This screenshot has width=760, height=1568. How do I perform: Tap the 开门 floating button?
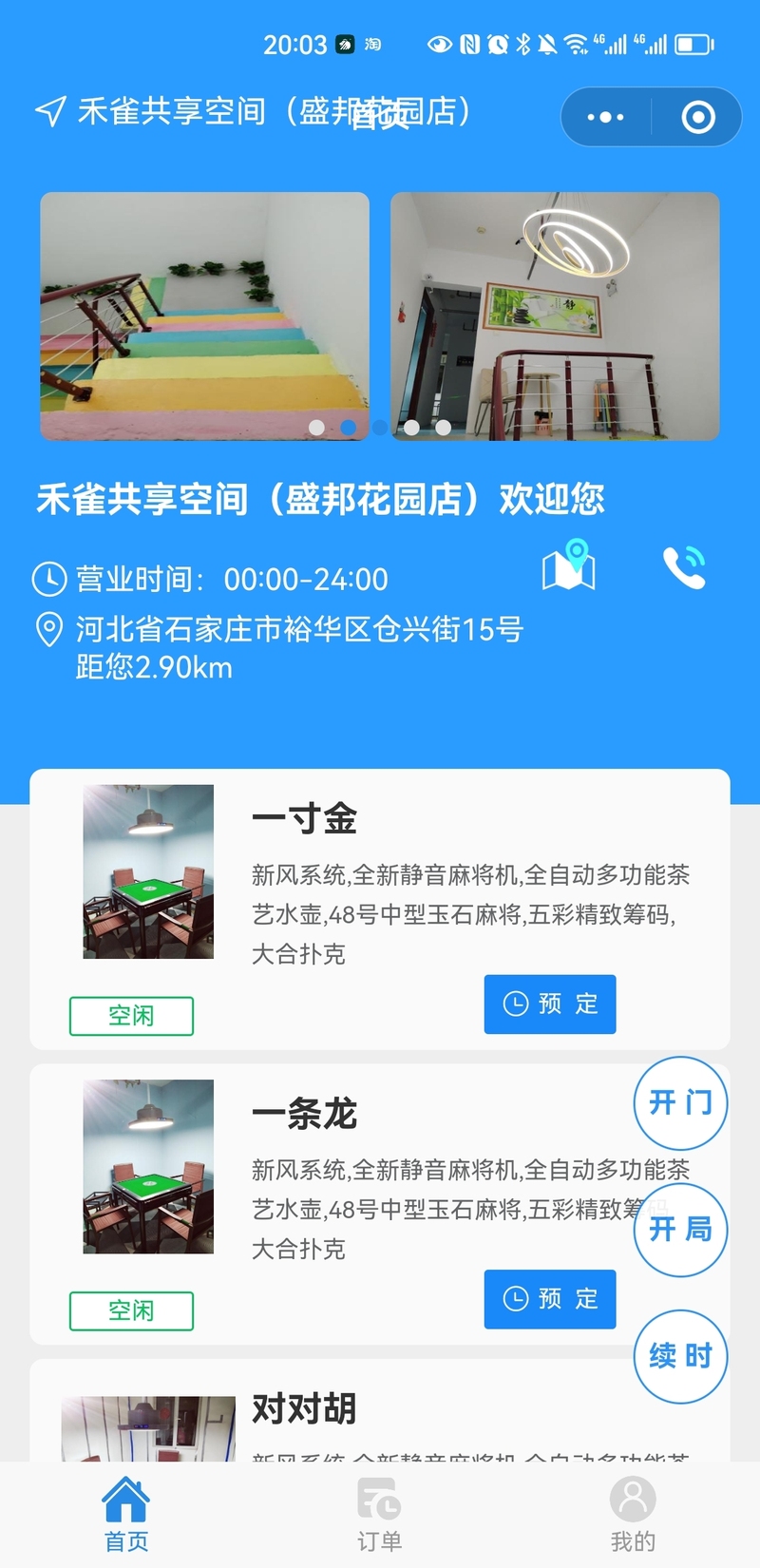click(x=680, y=1103)
